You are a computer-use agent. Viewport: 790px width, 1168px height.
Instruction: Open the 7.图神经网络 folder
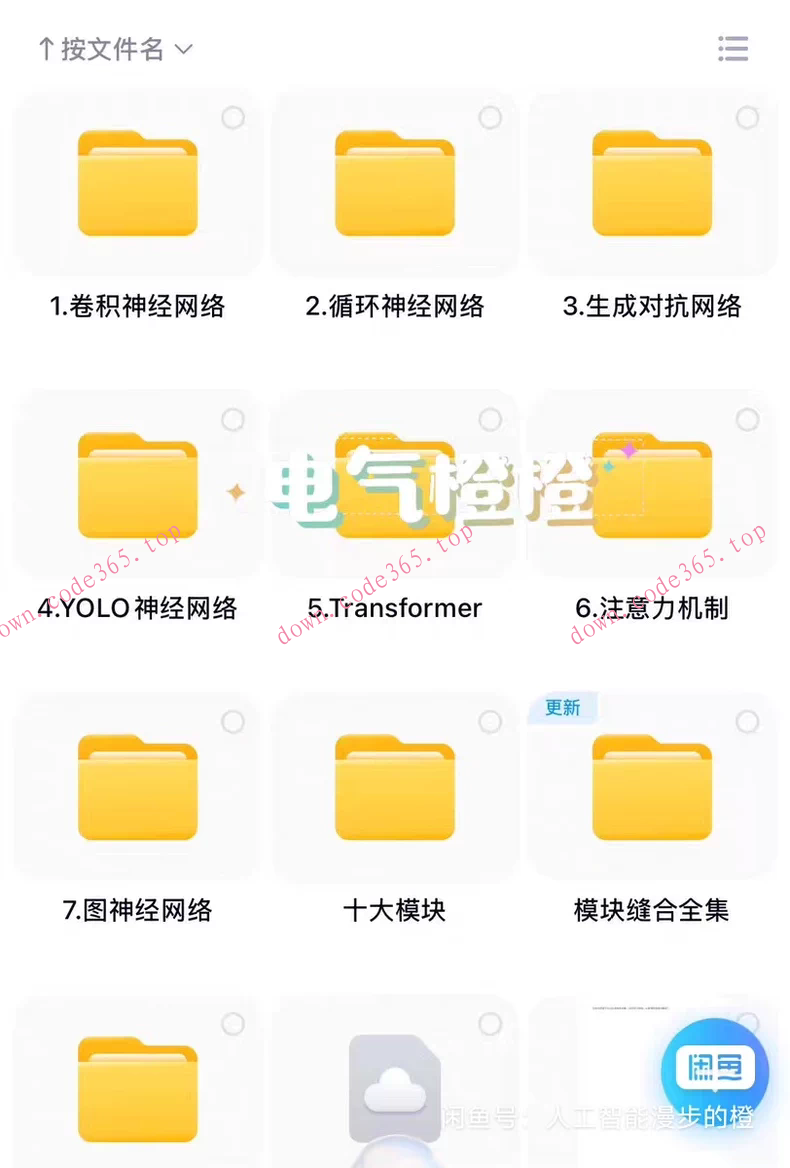pyautogui.click(x=137, y=789)
